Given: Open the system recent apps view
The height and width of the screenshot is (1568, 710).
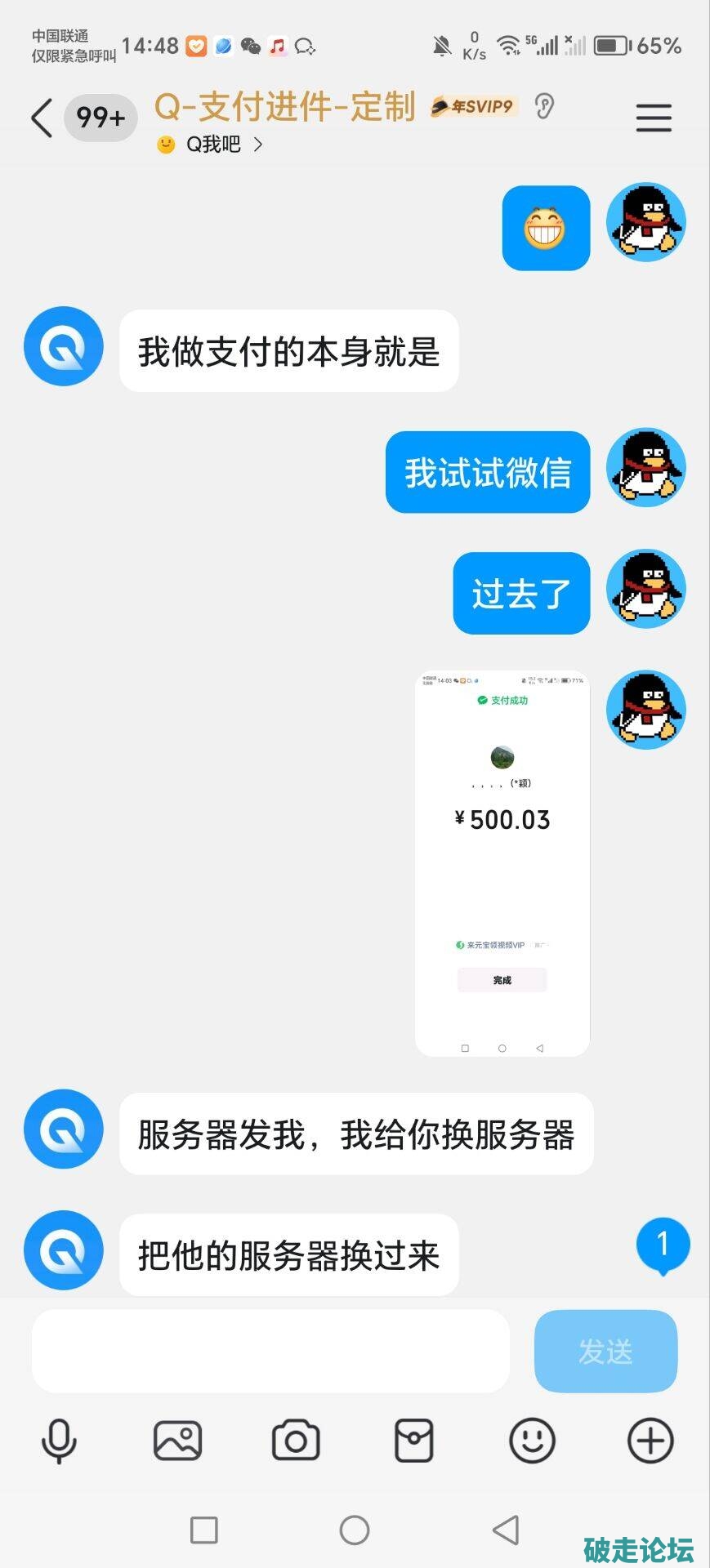Looking at the screenshot, I should point(203,1530).
